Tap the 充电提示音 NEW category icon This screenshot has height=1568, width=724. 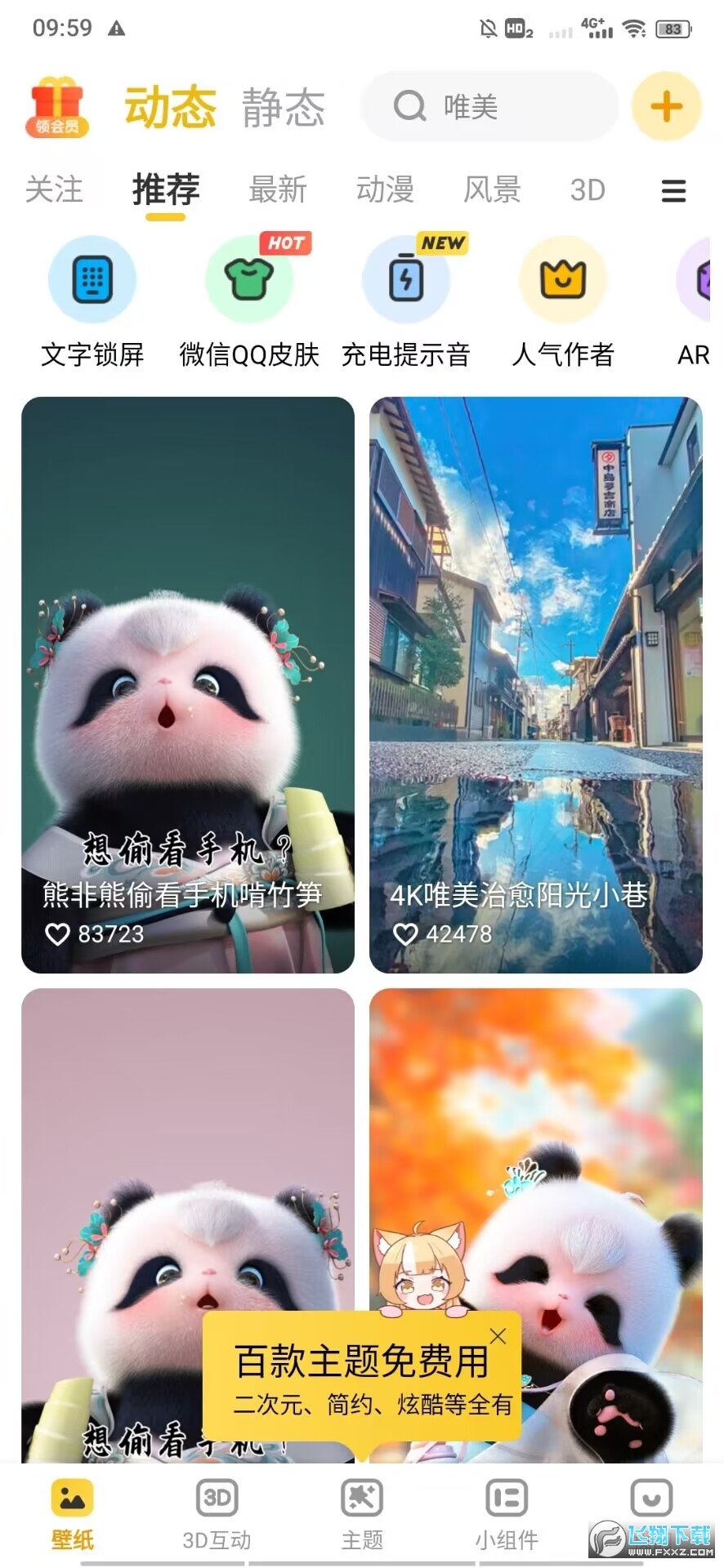point(406,278)
